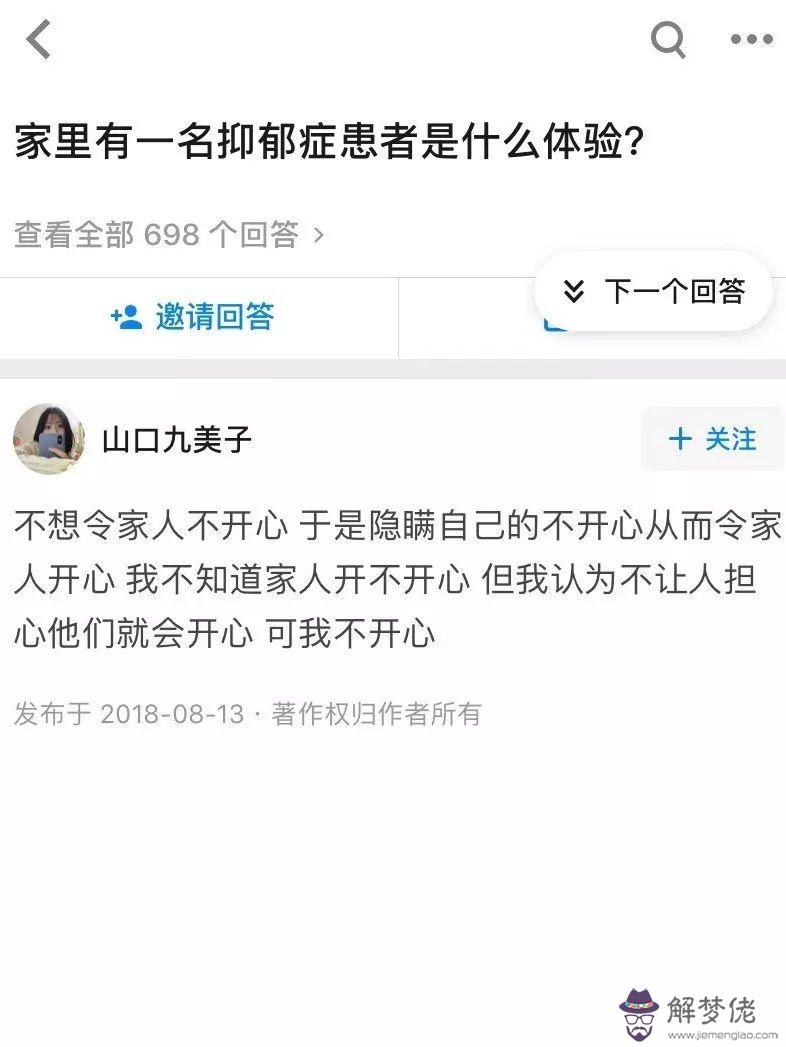The height and width of the screenshot is (1047, 786).
Task: Go back using the top-left arrow
Action: tap(38, 40)
